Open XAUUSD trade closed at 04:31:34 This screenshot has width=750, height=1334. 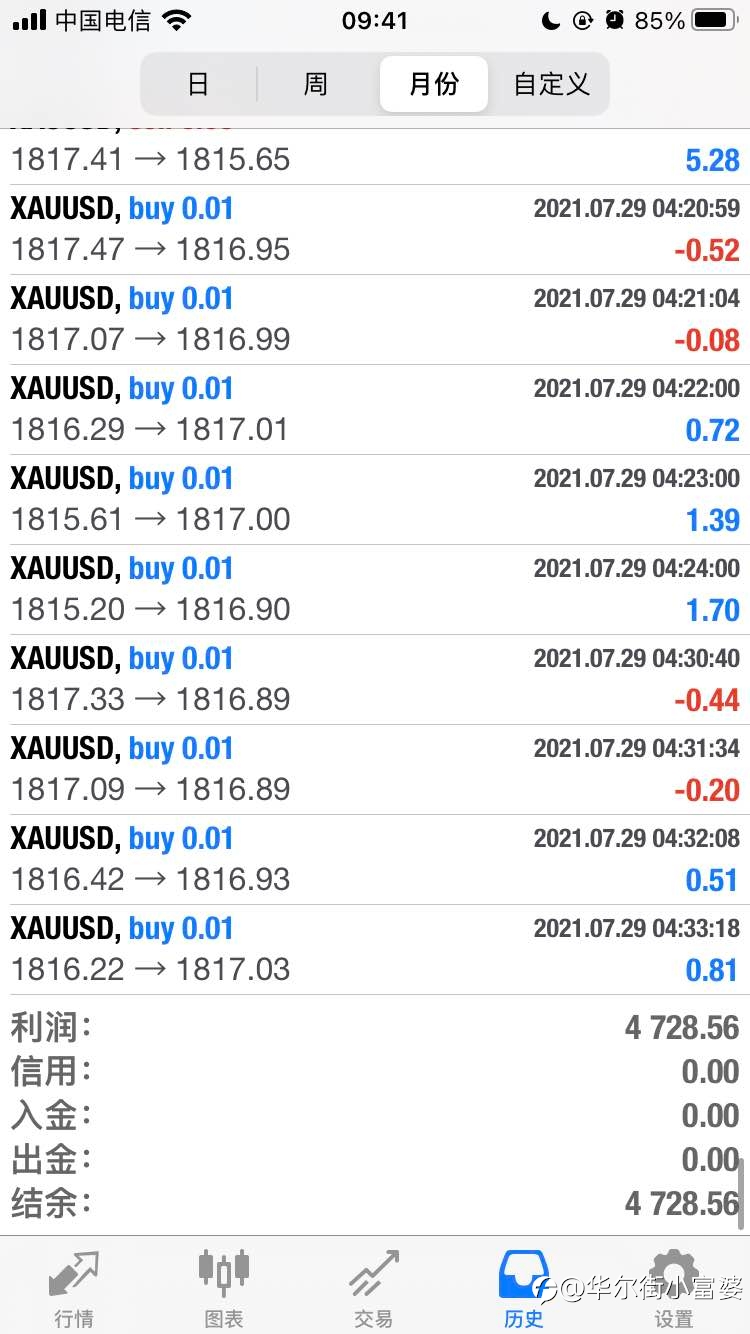point(375,770)
